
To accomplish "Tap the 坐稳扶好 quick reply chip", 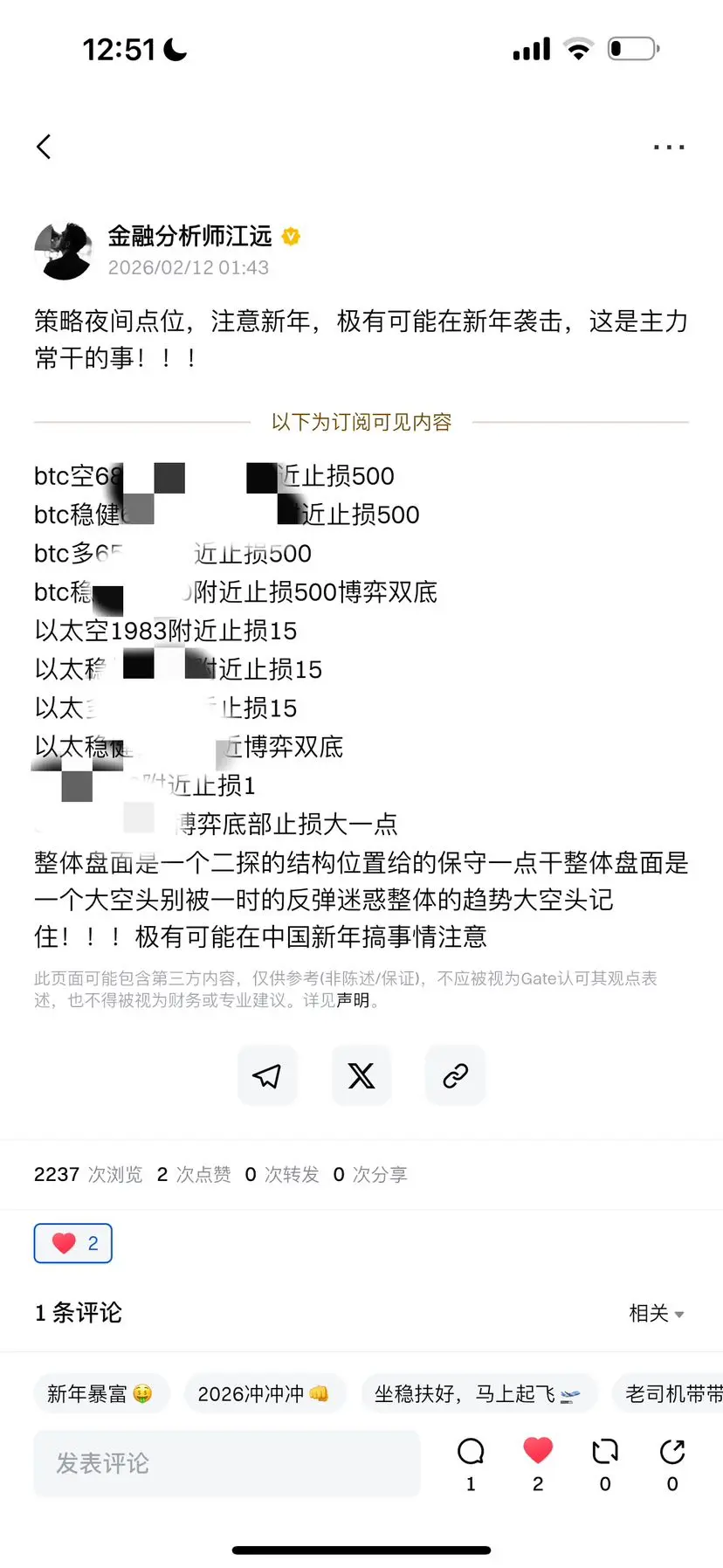I will 479,1393.
